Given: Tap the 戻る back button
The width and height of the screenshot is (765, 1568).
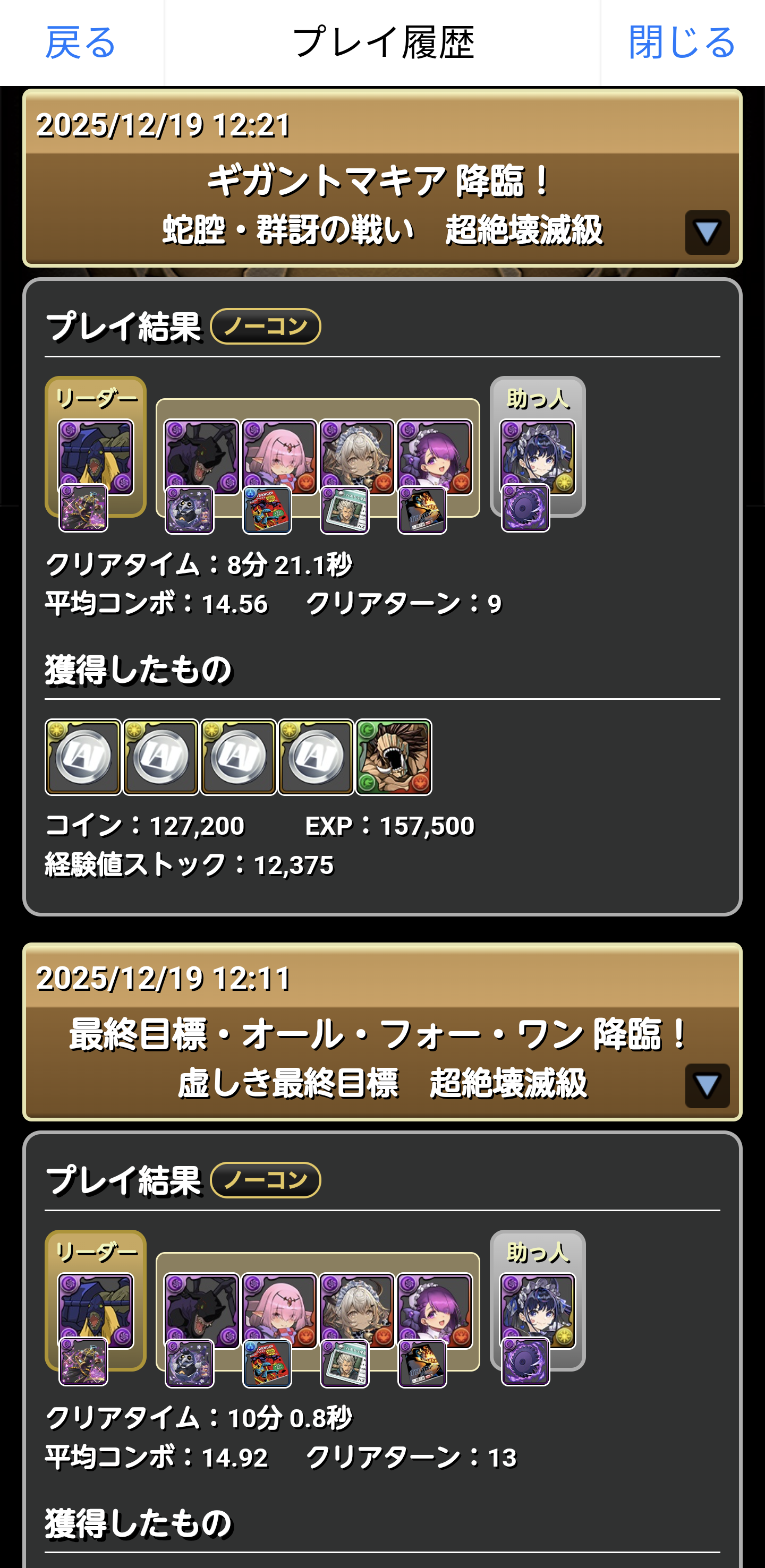Looking at the screenshot, I should [80, 42].
